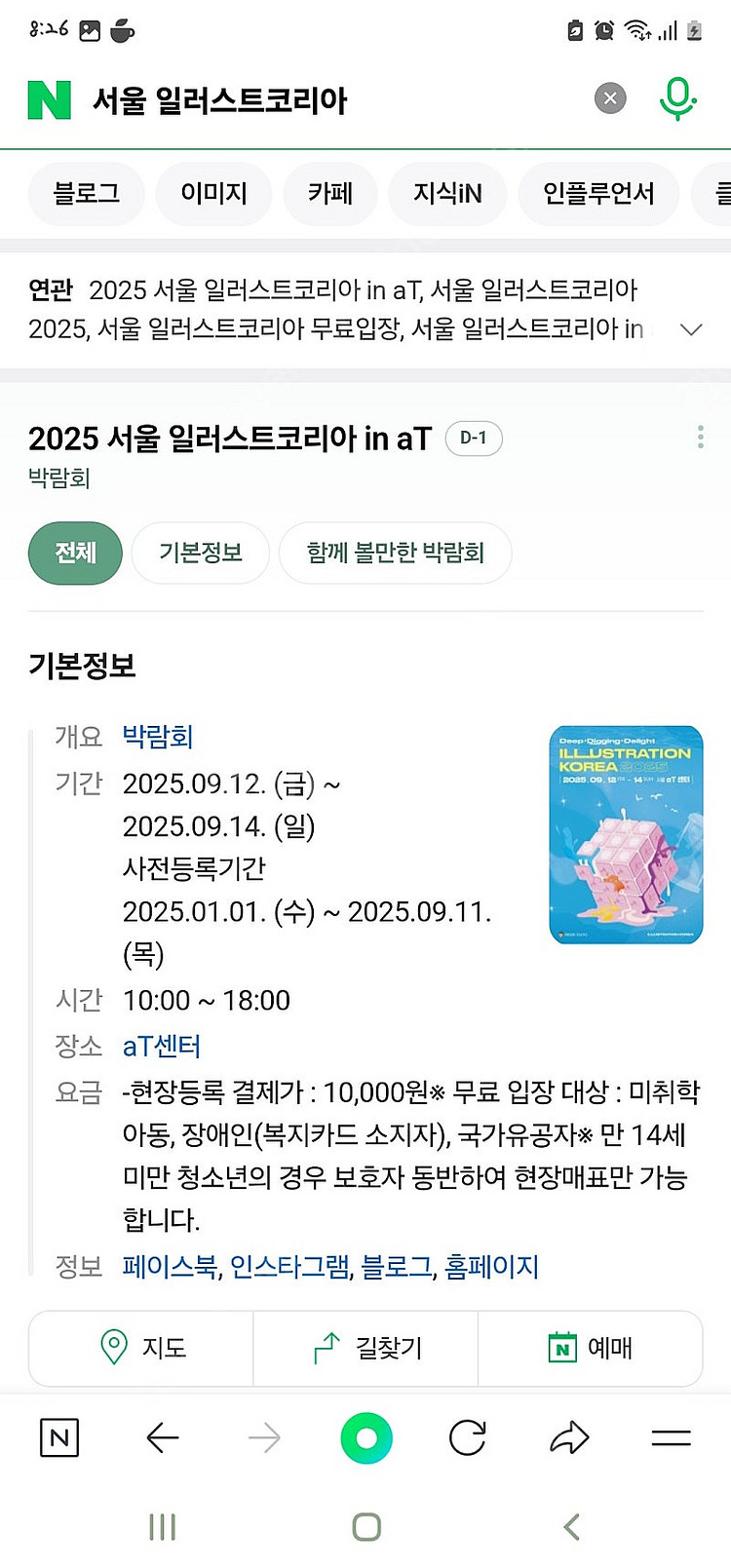Reload the page with the refresh icon

coord(468,1437)
